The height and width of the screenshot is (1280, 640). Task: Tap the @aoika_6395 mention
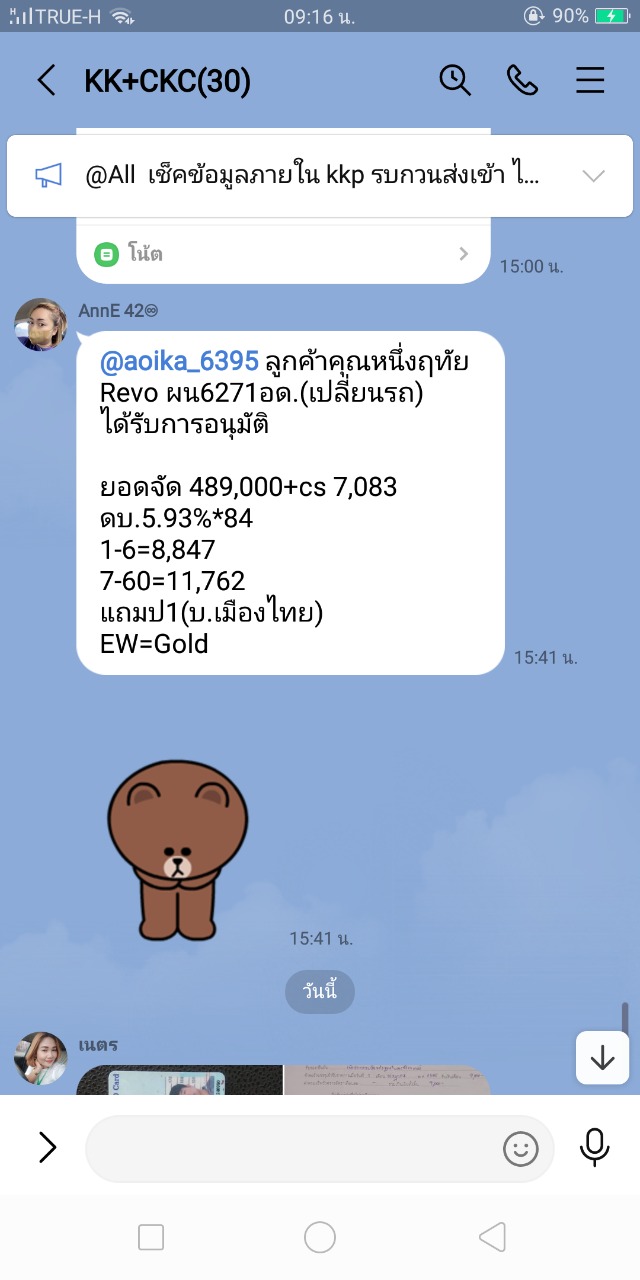click(x=179, y=362)
